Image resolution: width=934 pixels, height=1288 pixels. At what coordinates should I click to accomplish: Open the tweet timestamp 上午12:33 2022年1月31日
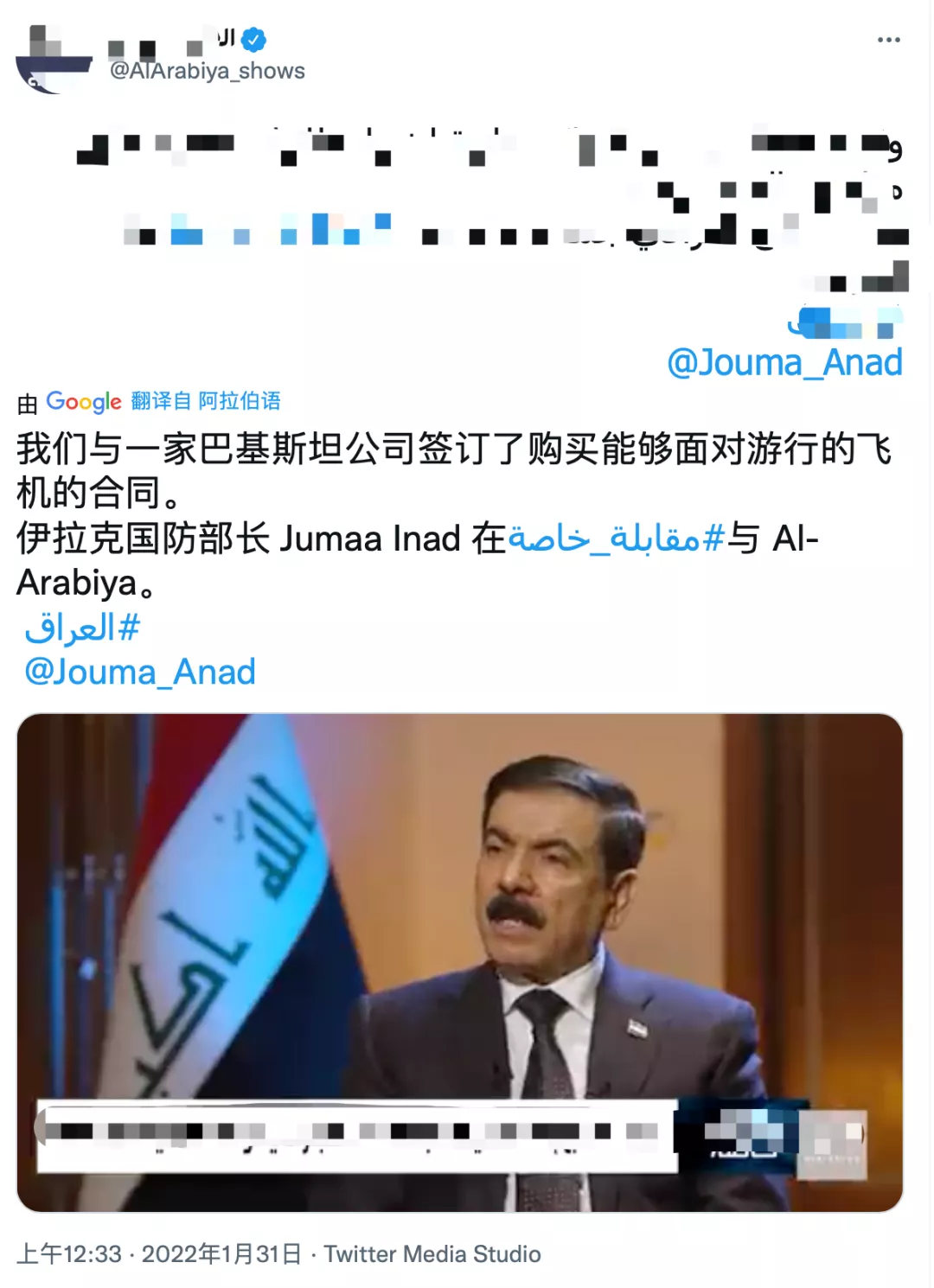tap(159, 1253)
